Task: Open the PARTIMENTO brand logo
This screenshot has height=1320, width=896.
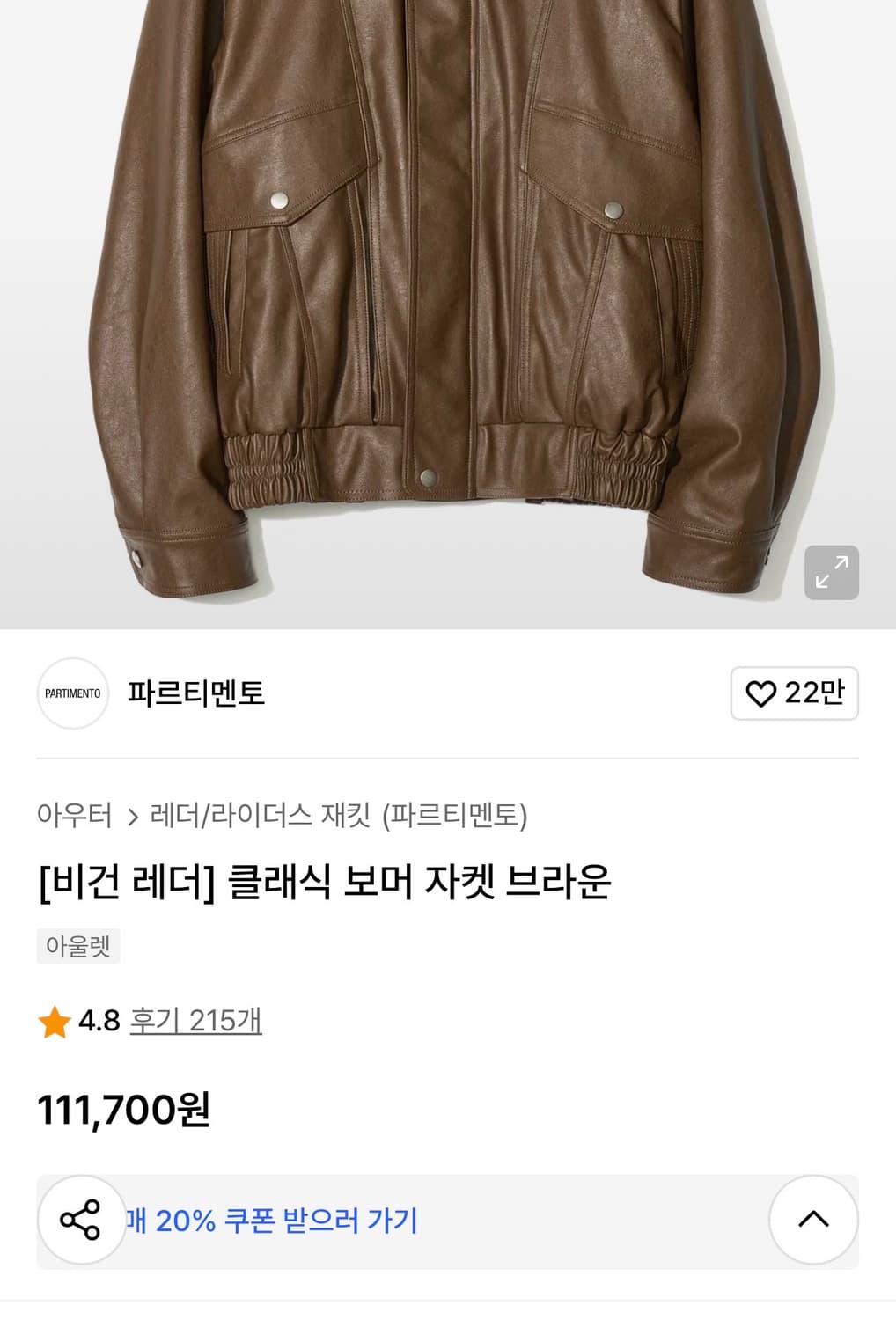Action: point(72,694)
